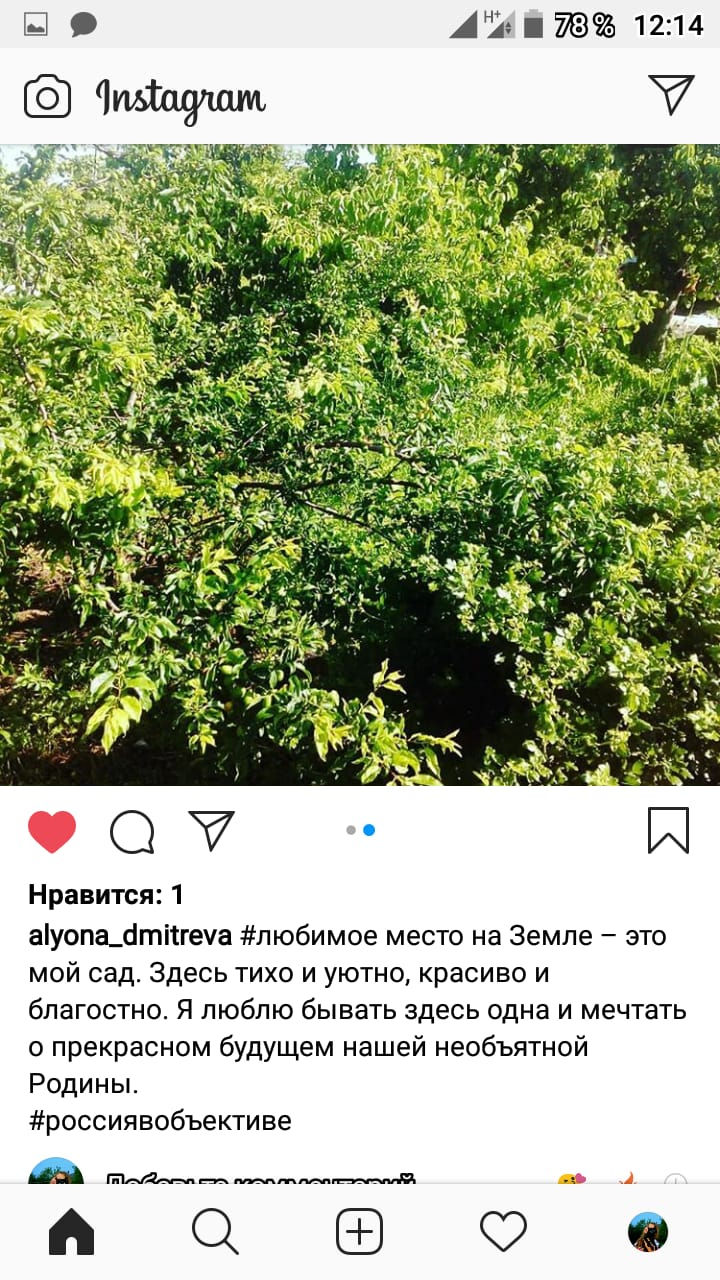Switch to the Search tab
This screenshot has height=1280, width=720.
click(215, 1231)
